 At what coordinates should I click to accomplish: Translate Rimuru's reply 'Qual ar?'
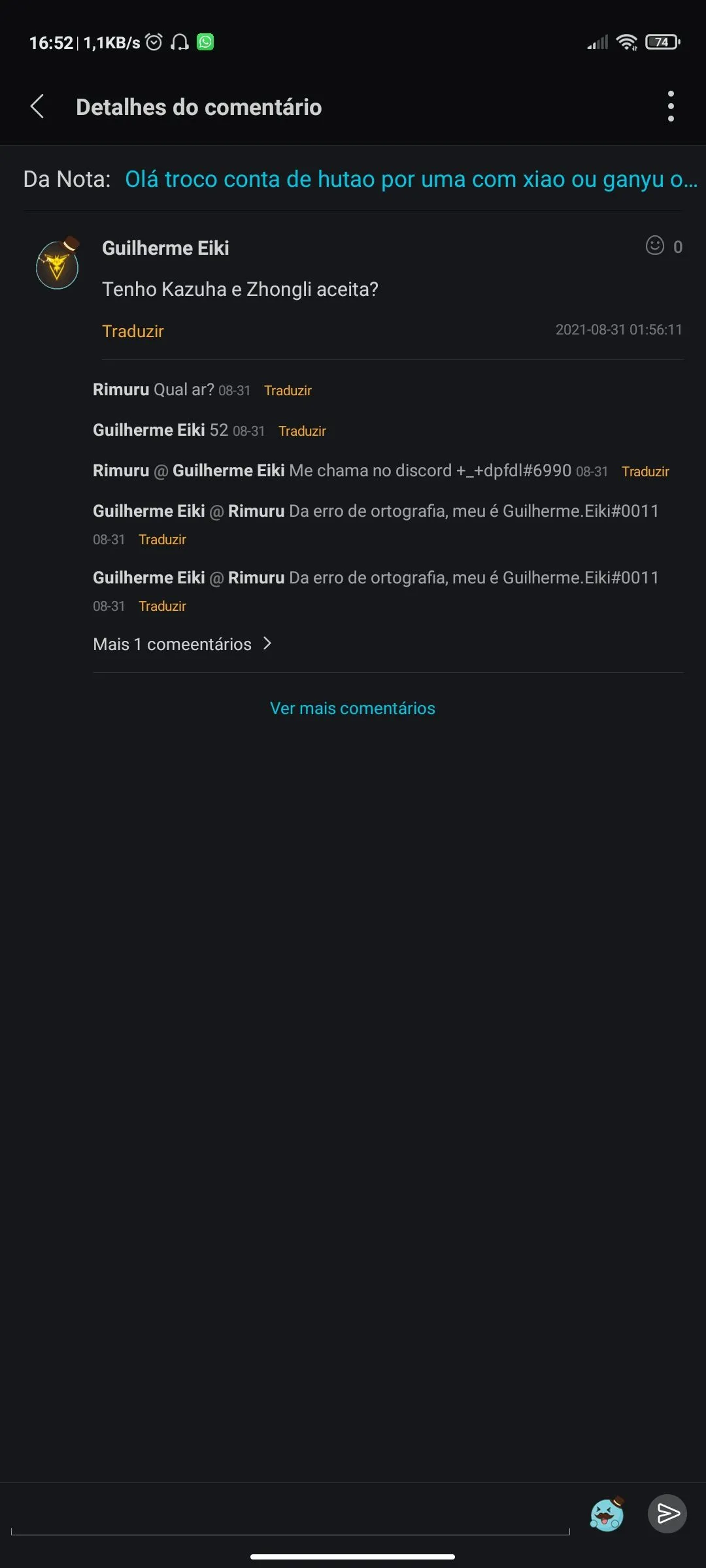pos(288,391)
